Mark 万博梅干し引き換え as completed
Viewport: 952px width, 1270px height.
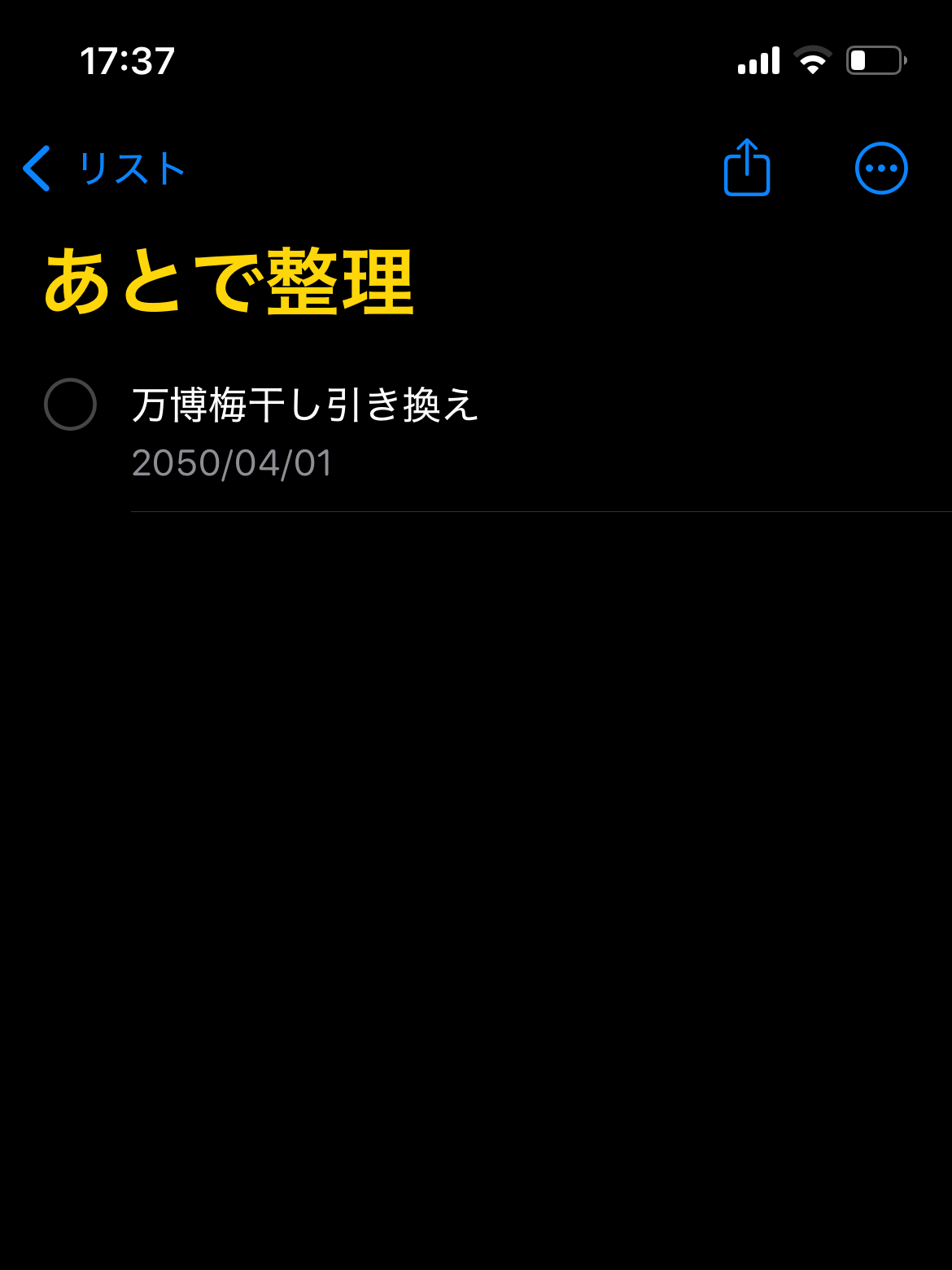pyautogui.click(x=70, y=404)
